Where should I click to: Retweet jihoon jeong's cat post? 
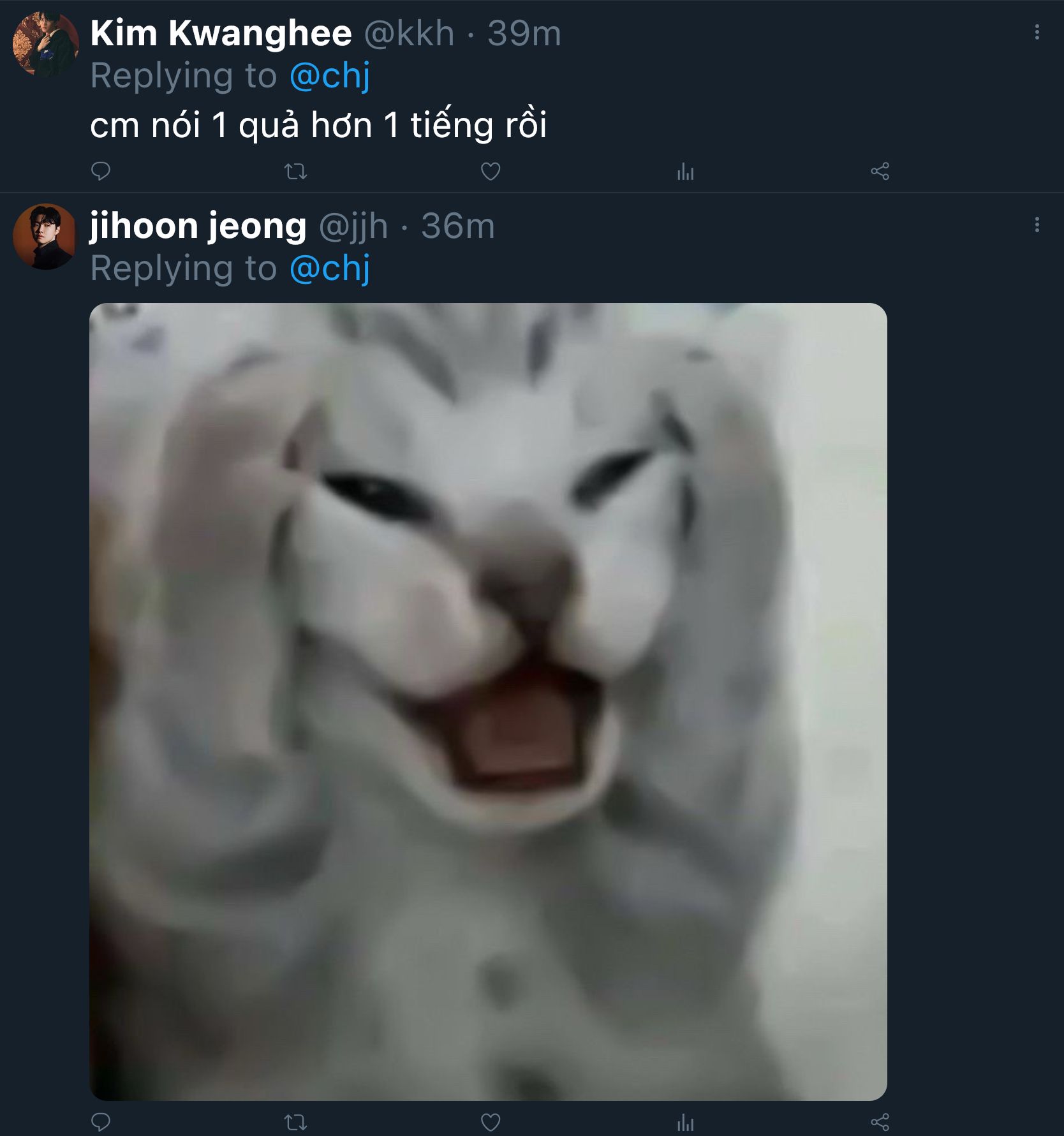pyautogui.click(x=295, y=1121)
